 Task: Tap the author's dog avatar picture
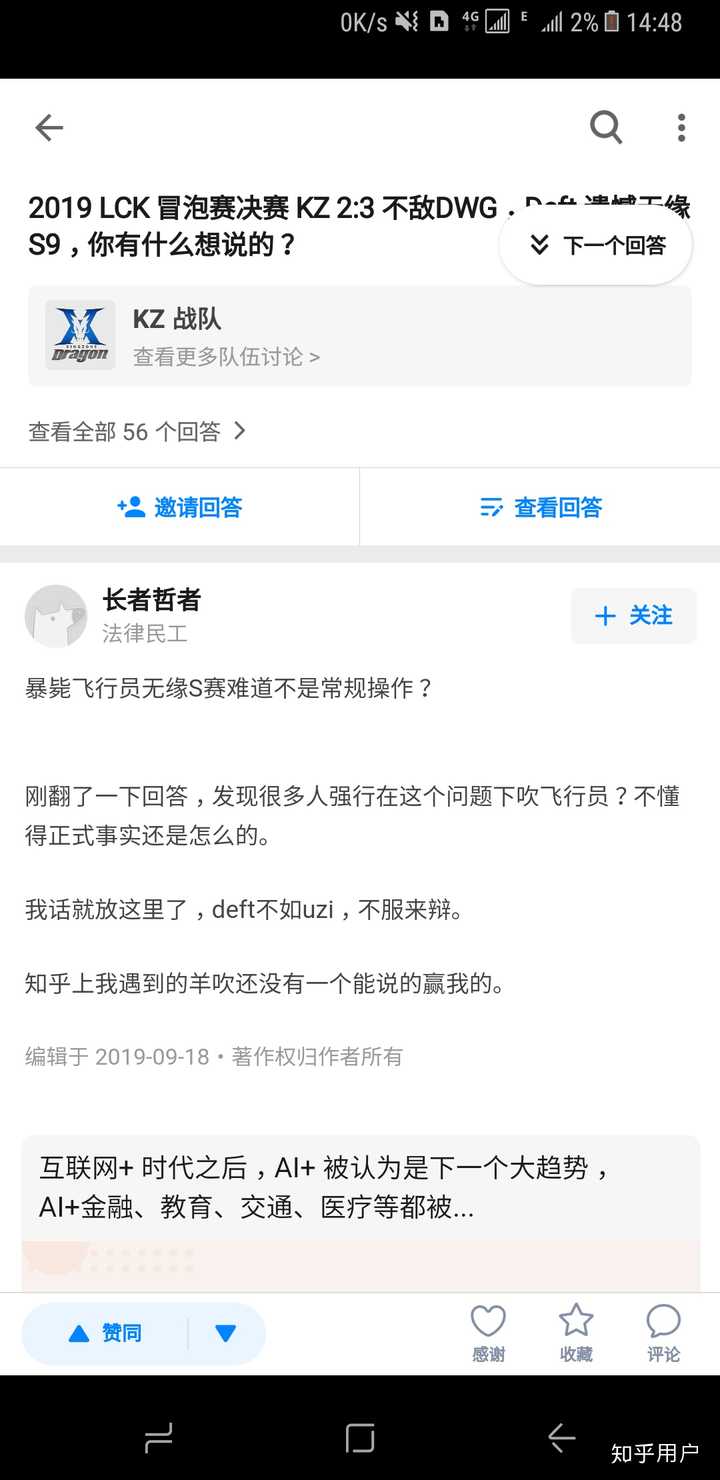tap(56, 616)
